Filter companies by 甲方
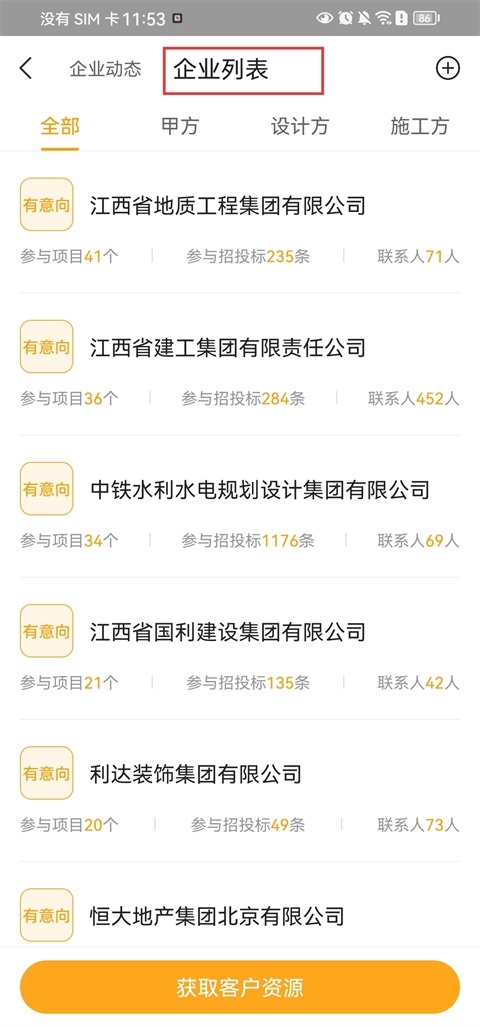 (179, 126)
